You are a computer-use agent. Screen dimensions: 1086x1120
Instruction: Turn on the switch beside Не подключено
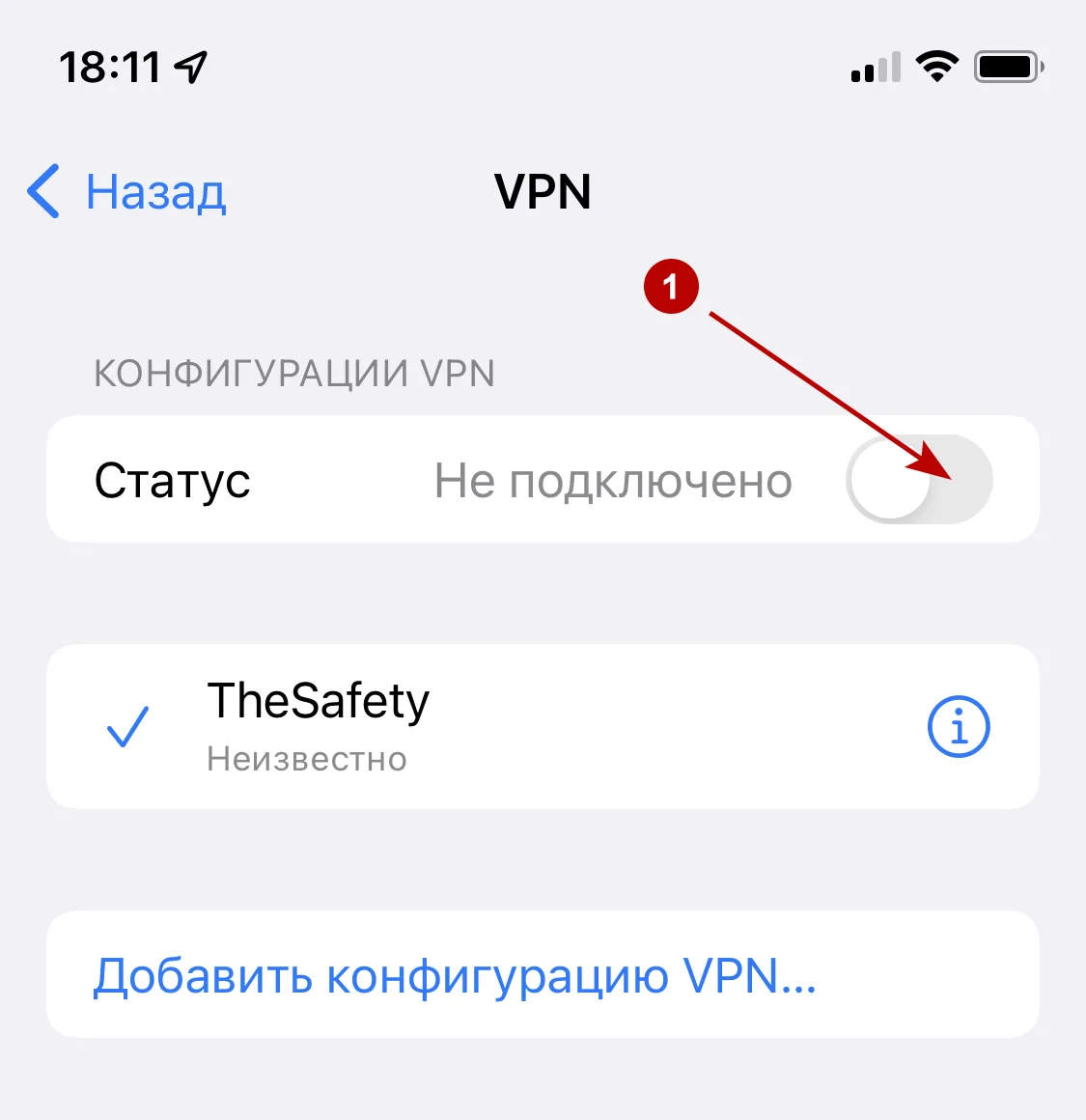919,480
